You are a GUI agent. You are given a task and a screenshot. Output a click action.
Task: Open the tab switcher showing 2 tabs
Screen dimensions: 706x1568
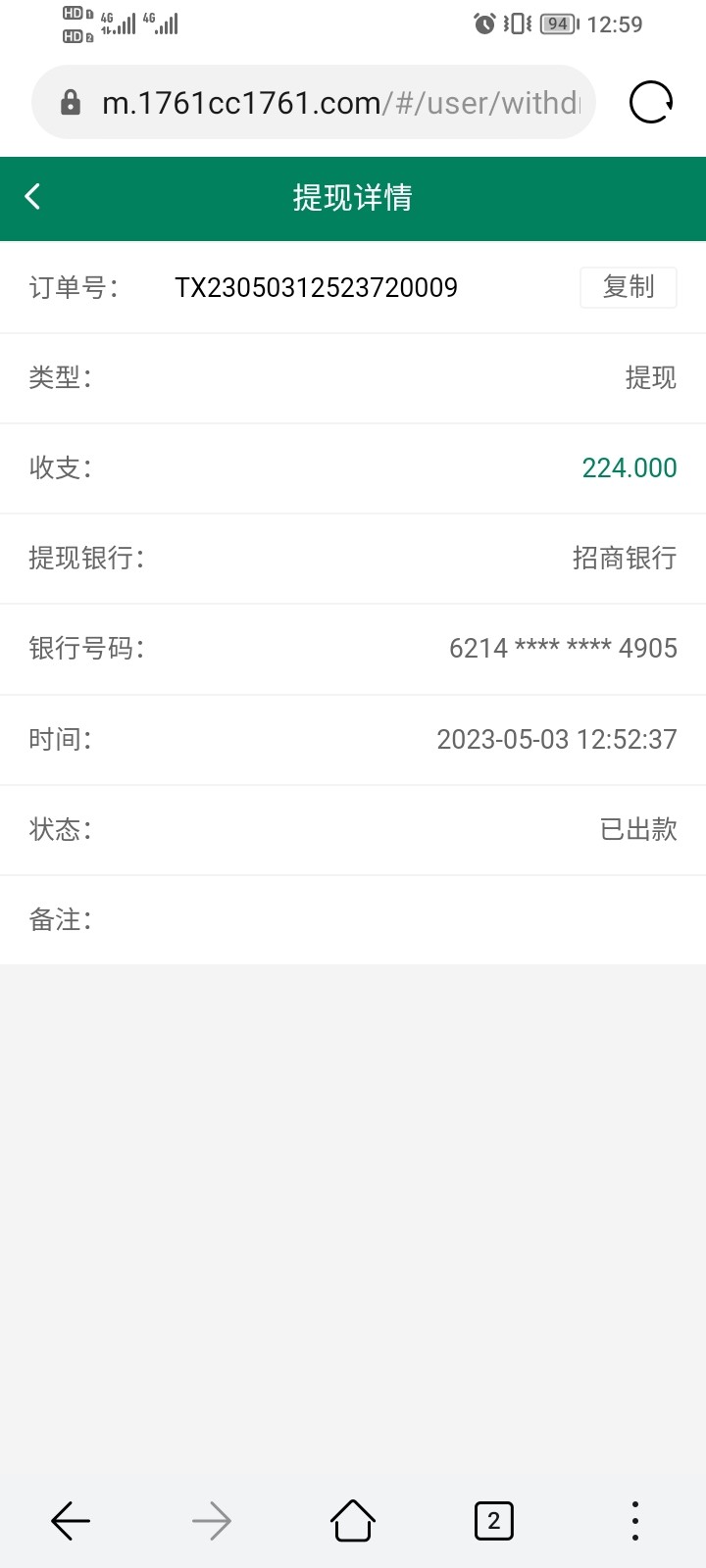[x=493, y=1520]
